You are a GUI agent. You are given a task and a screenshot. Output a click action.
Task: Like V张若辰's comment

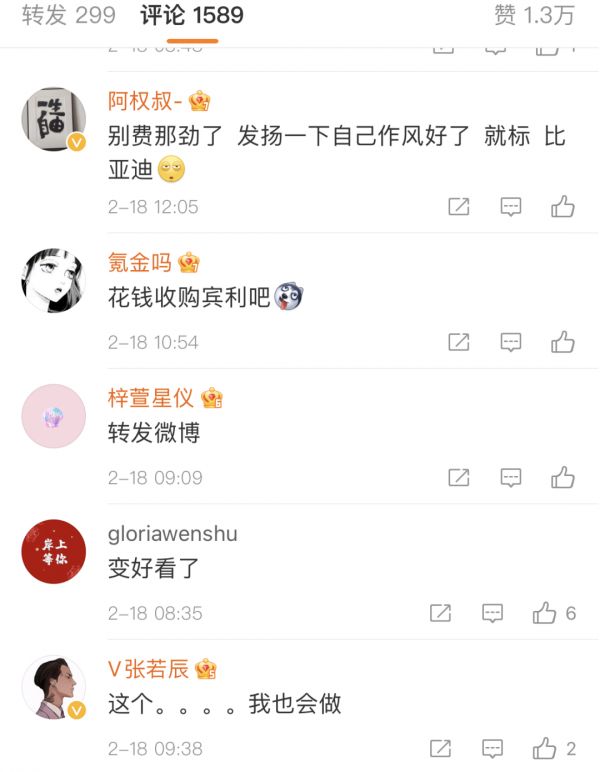coord(545,748)
